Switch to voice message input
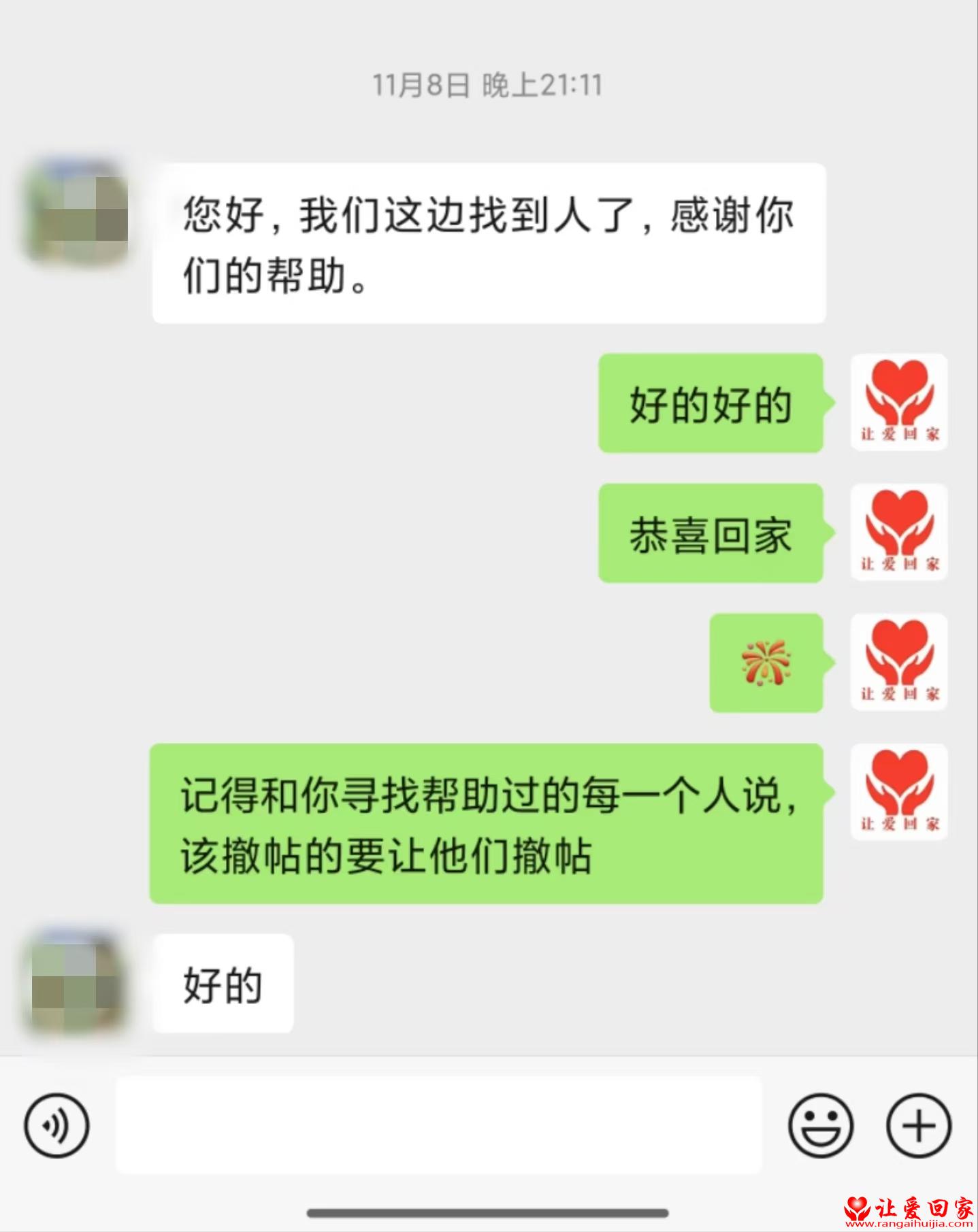978x1232 pixels. pyautogui.click(x=56, y=1125)
